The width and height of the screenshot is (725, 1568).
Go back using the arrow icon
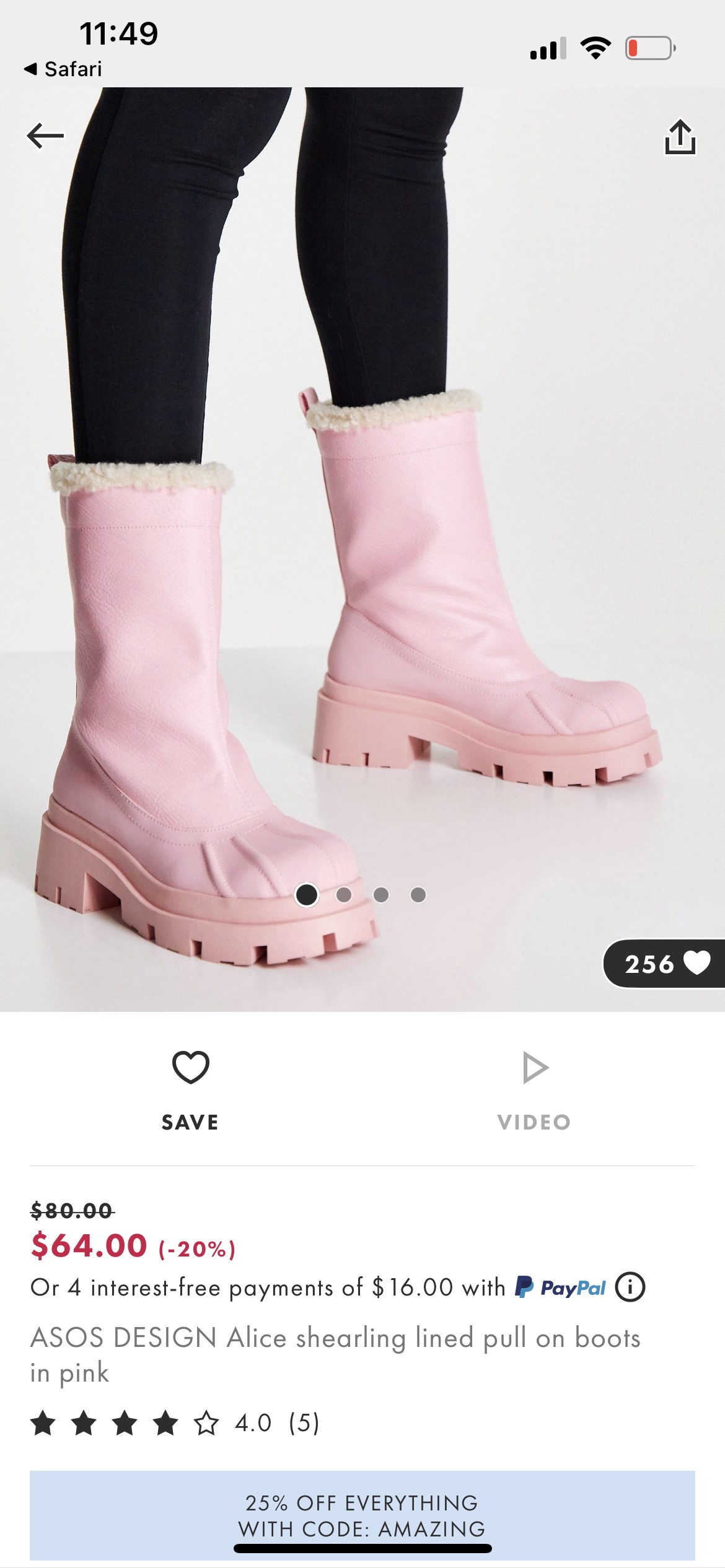pyautogui.click(x=45, y=136)
